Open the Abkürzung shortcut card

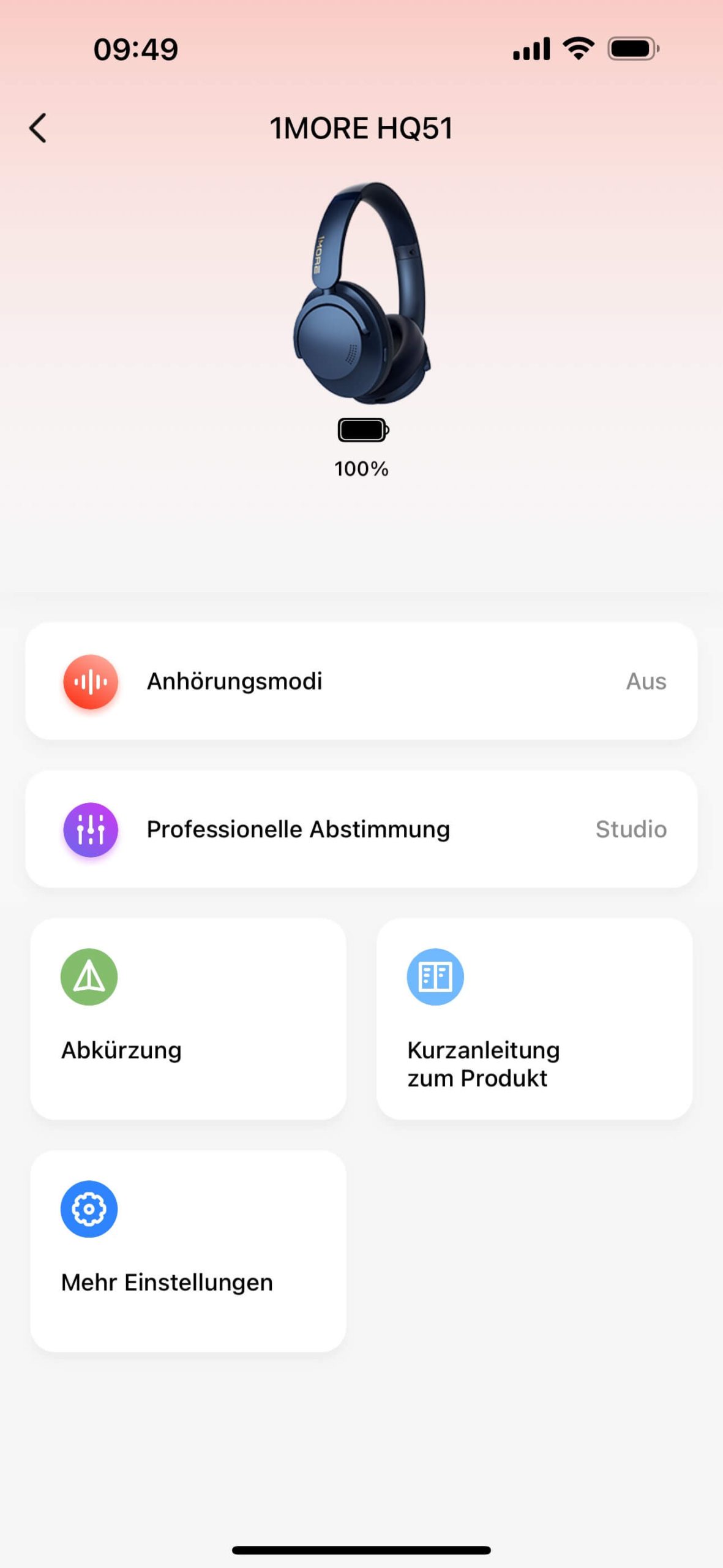click(188, 1019)
